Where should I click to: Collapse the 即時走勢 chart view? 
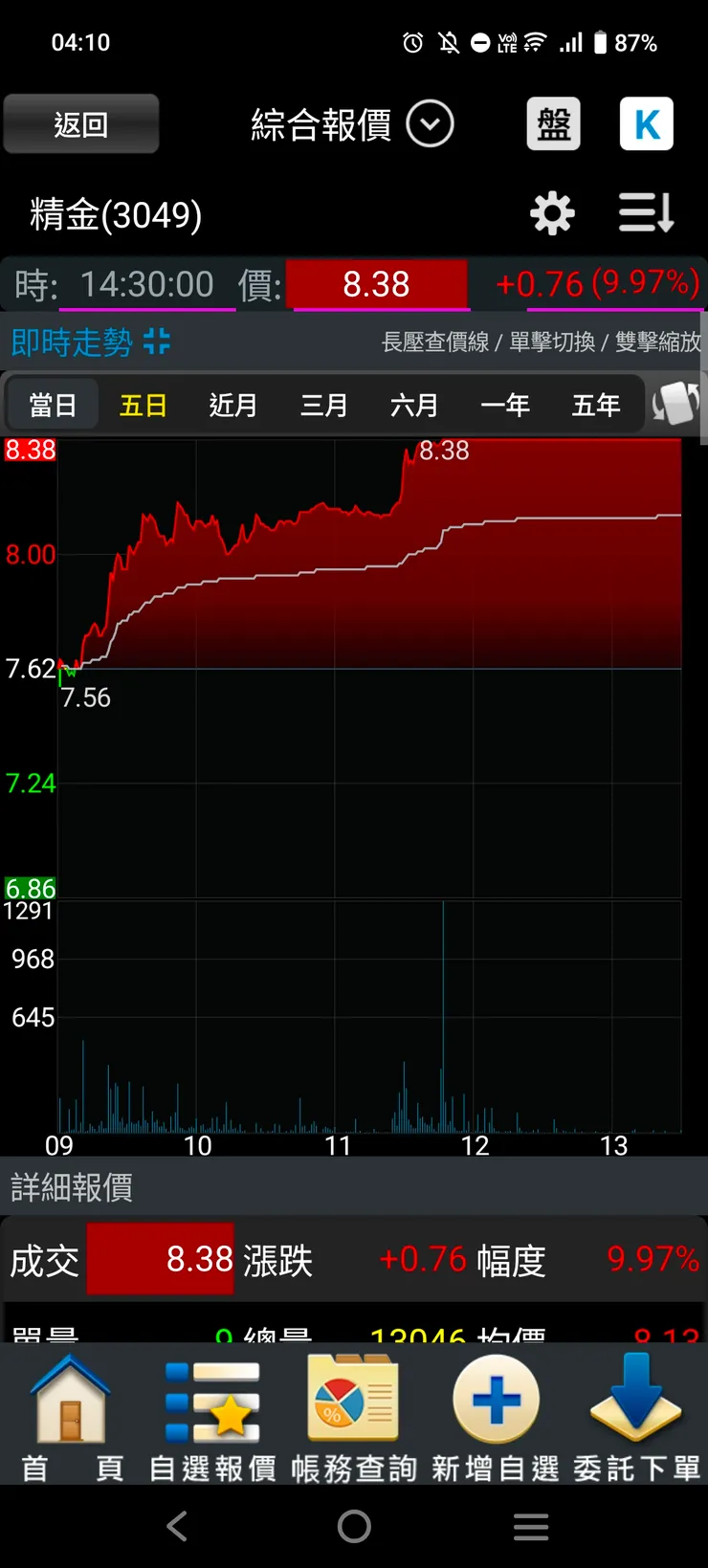click(157, 342)
